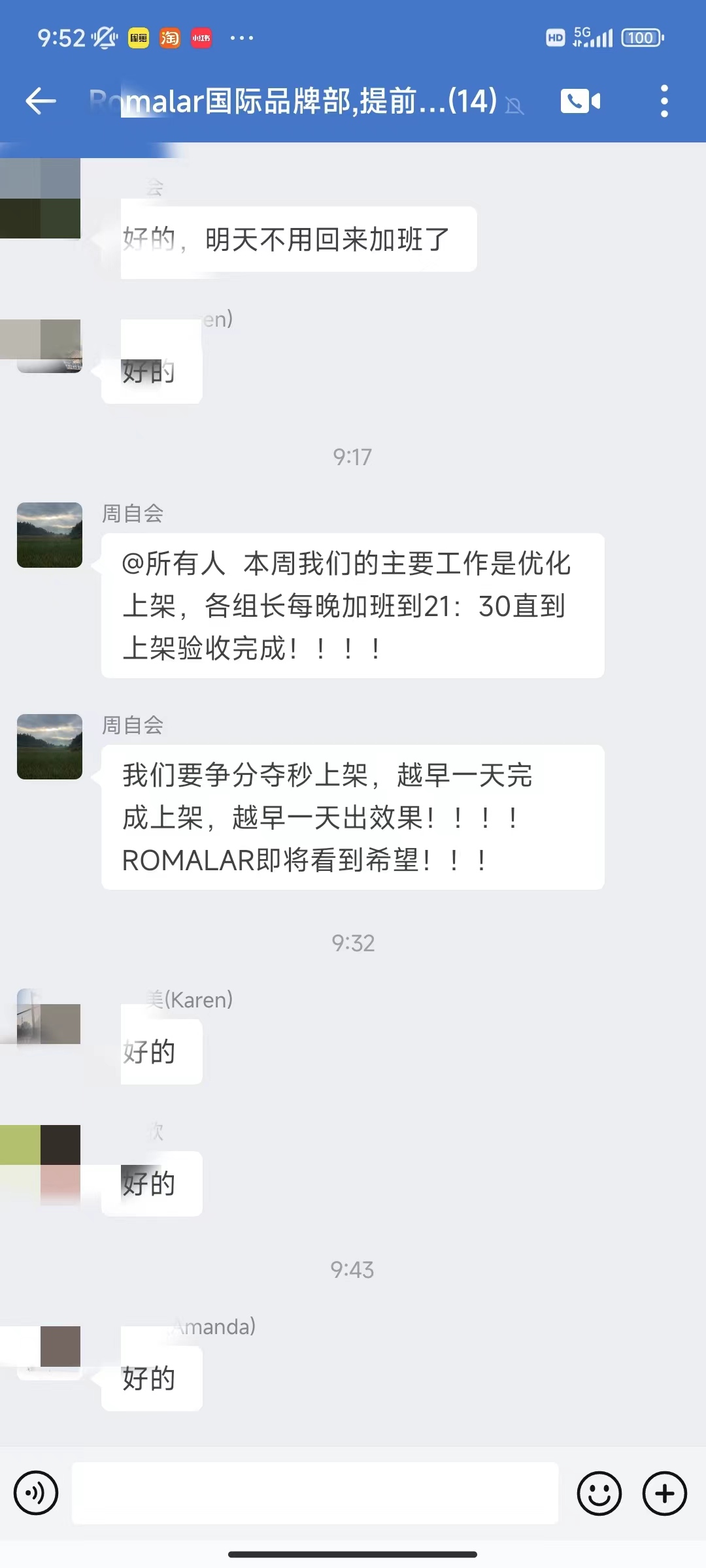Viewport: 706px width, 1568px height.
Task: Switch to voice message input
Action: 36,1493
